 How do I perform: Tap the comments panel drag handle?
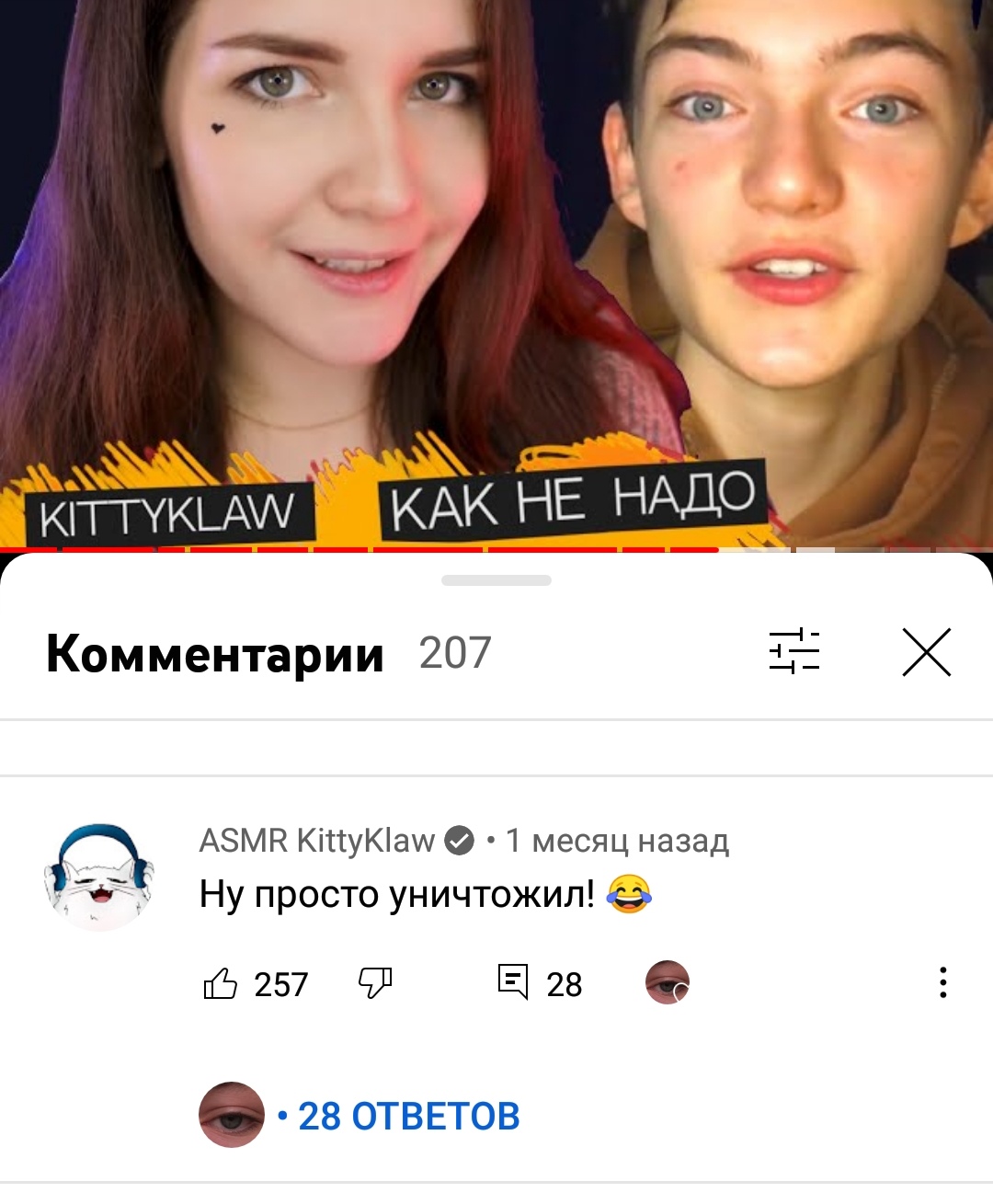(x=496, y=580)
